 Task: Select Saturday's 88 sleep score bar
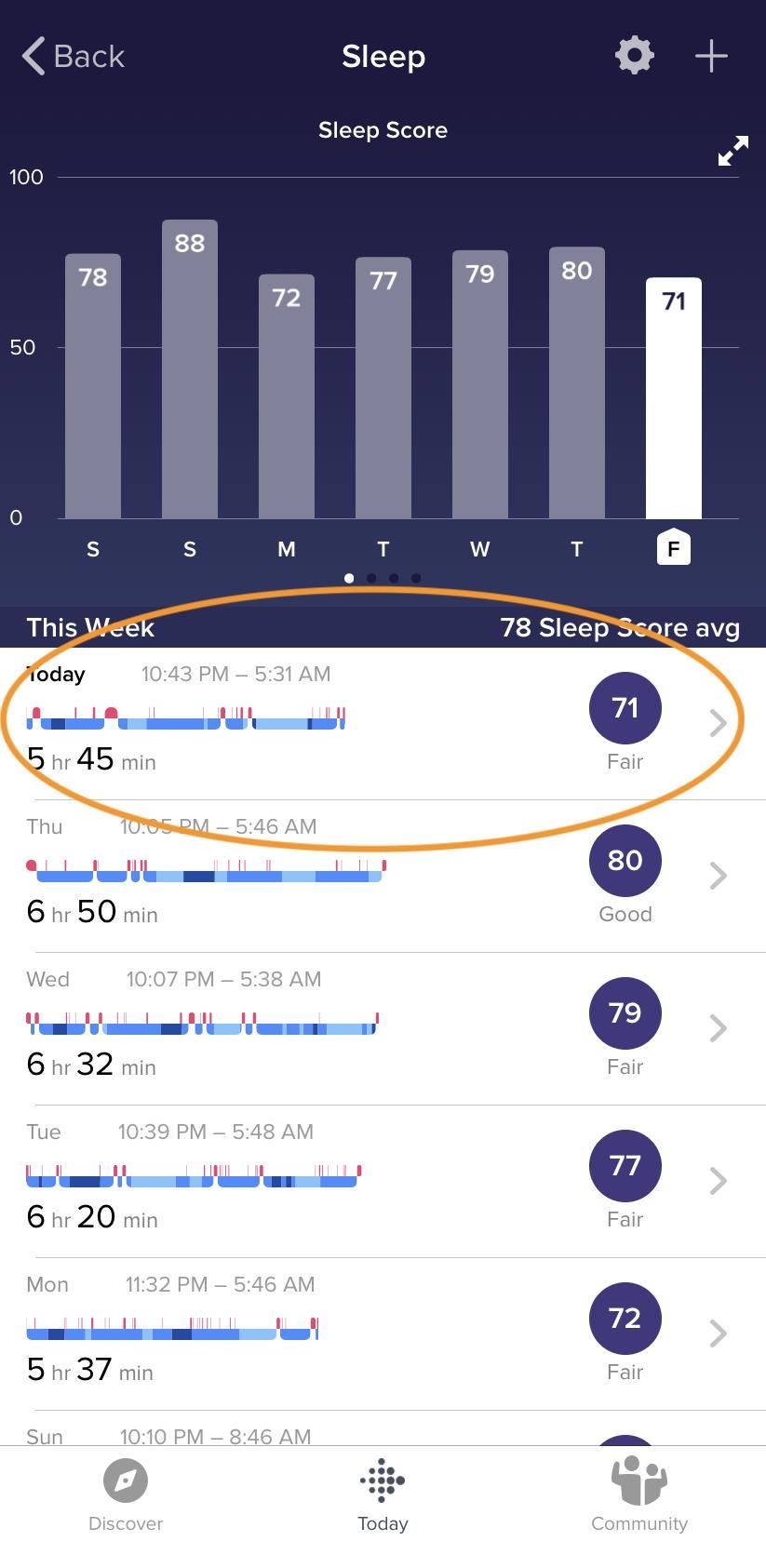189,372
